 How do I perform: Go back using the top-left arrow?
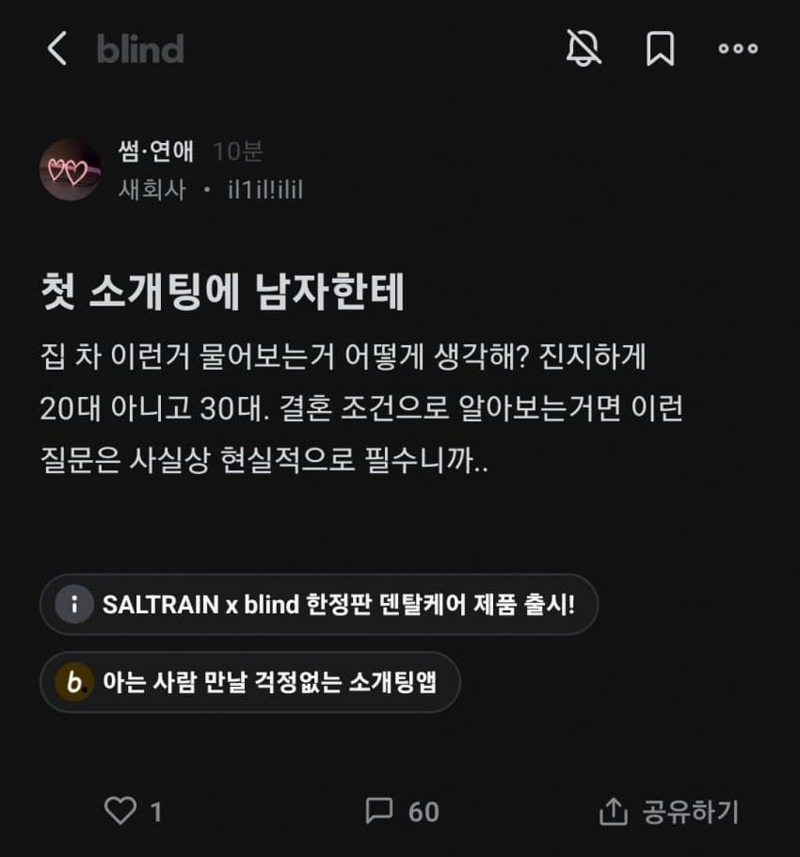tap(57, 48)
